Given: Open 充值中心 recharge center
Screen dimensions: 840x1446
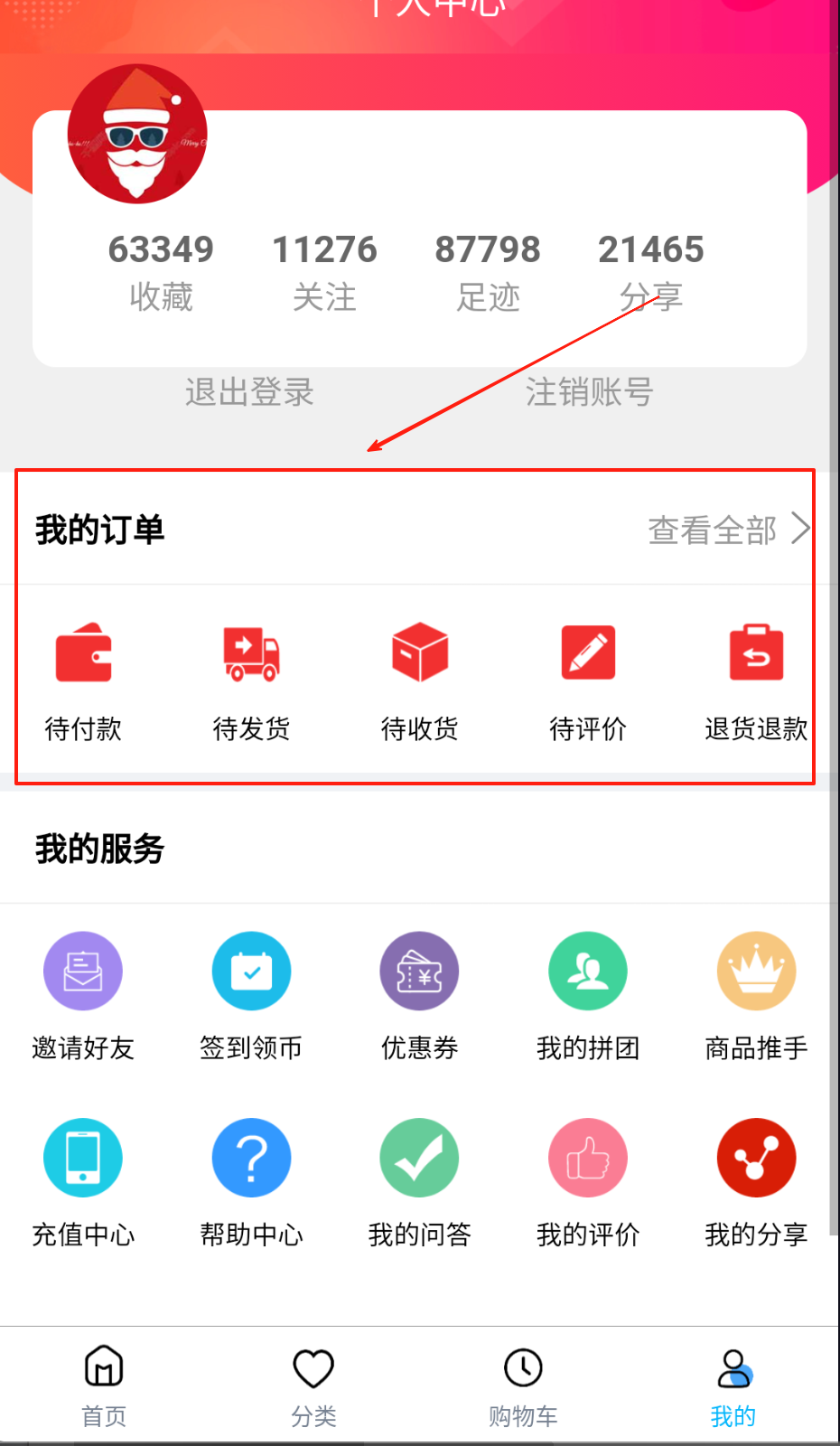Looking at the screenshot, I should click(83, 1181).
